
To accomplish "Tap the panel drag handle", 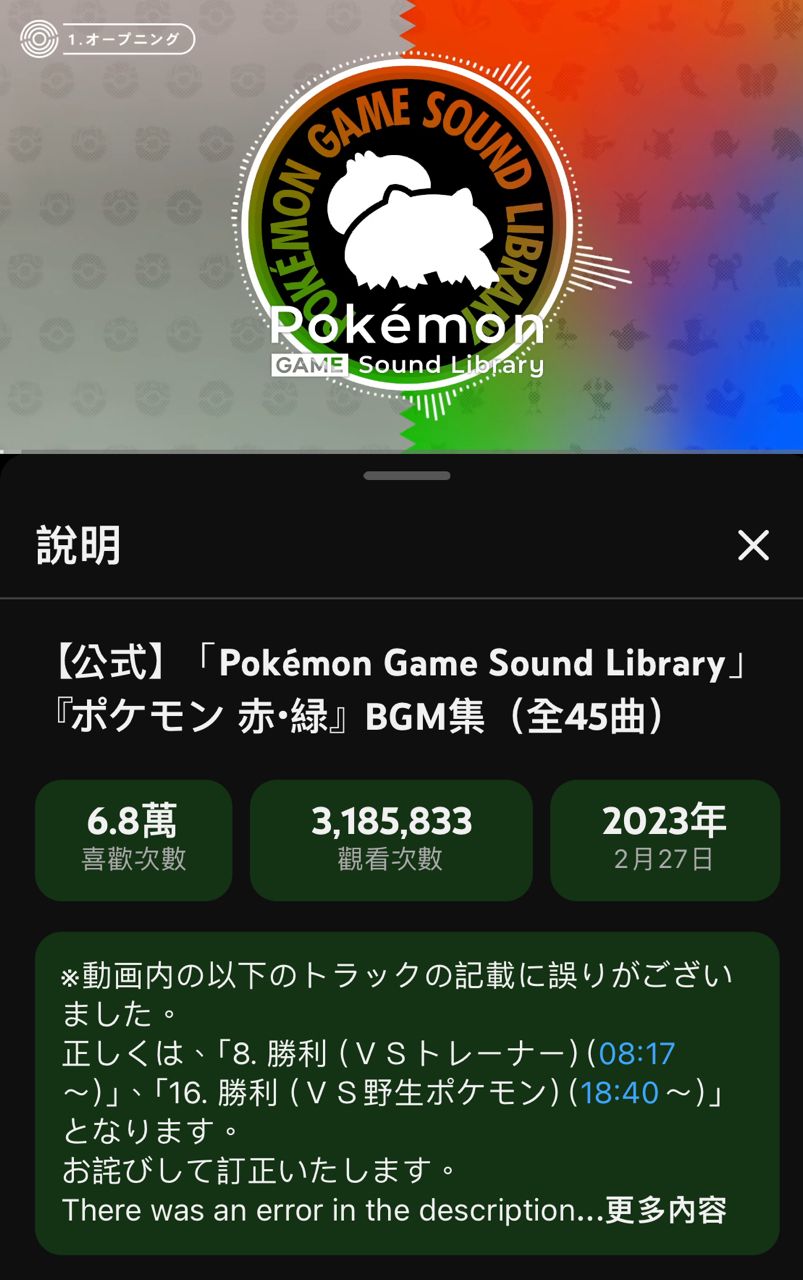I will coord(406,476).
